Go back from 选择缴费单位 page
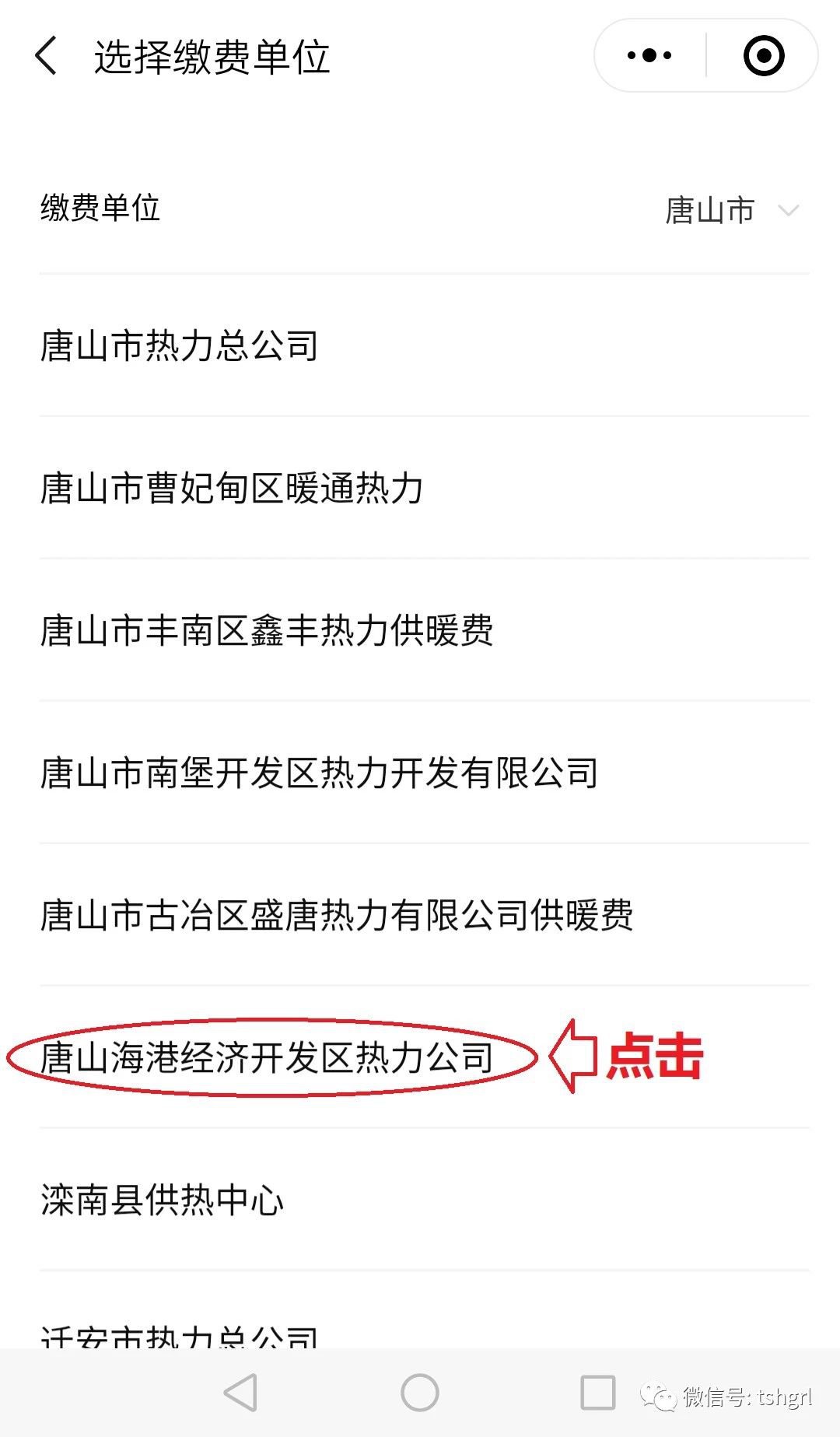This screenshot has height=1437, width=840. tap(47, 57)
